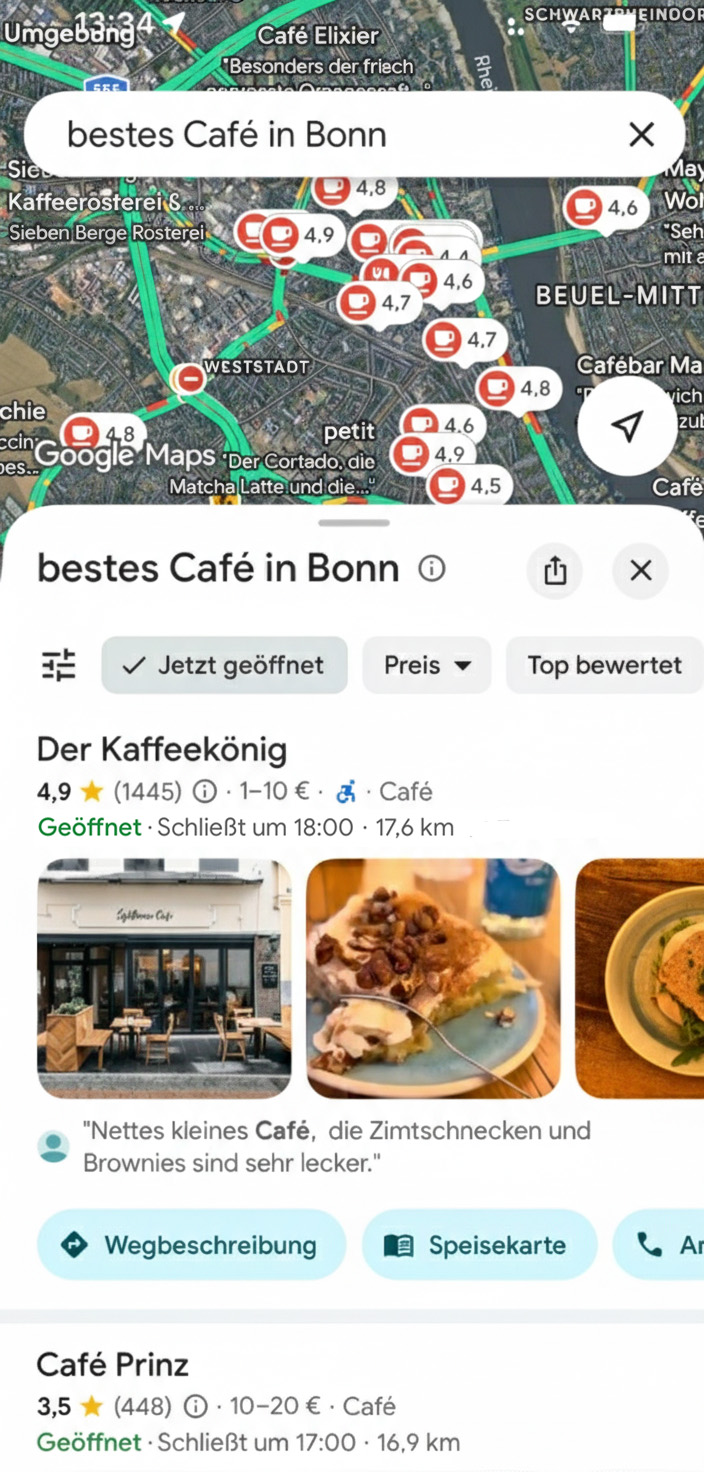Screen dimensions: 704x1472
Task: View the cake photo of Der Kaffeekönig
Action: (x=433, y=978)
